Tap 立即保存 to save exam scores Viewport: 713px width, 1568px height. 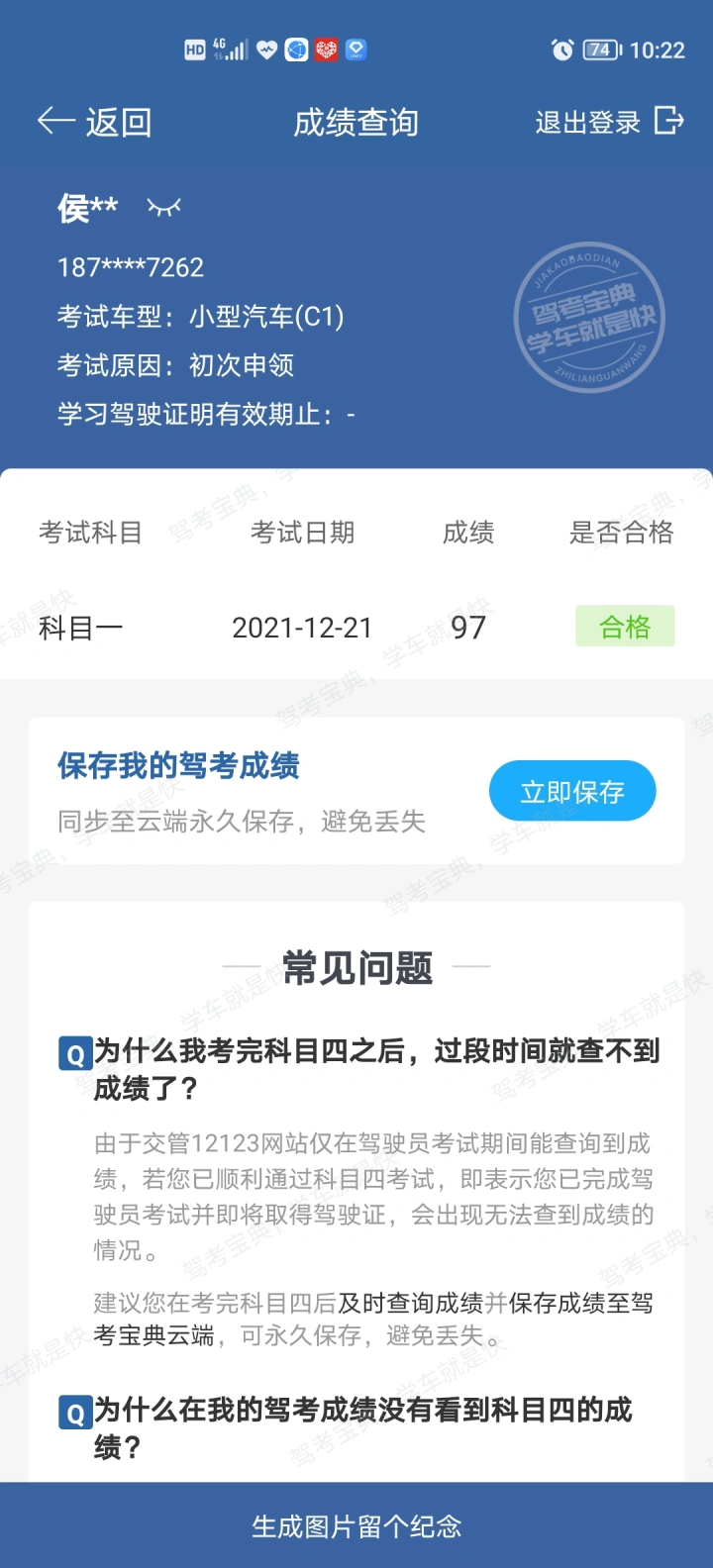[x=572, y=791]
